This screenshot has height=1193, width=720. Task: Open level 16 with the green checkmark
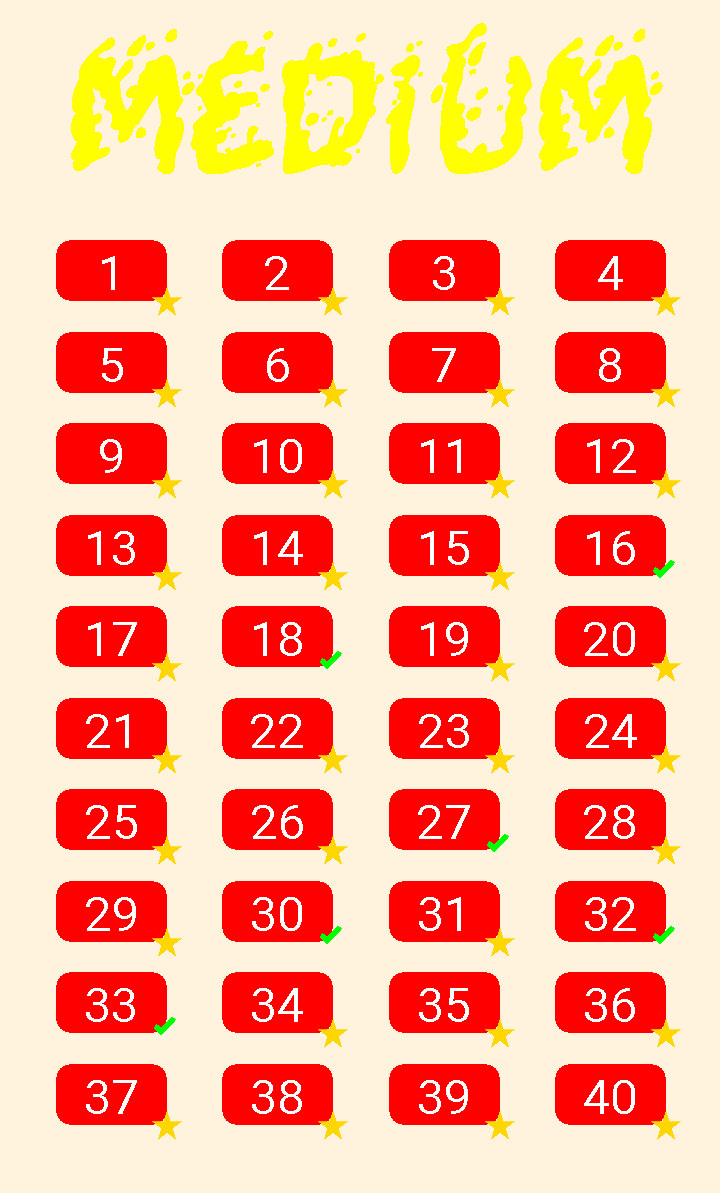point(610,546)
